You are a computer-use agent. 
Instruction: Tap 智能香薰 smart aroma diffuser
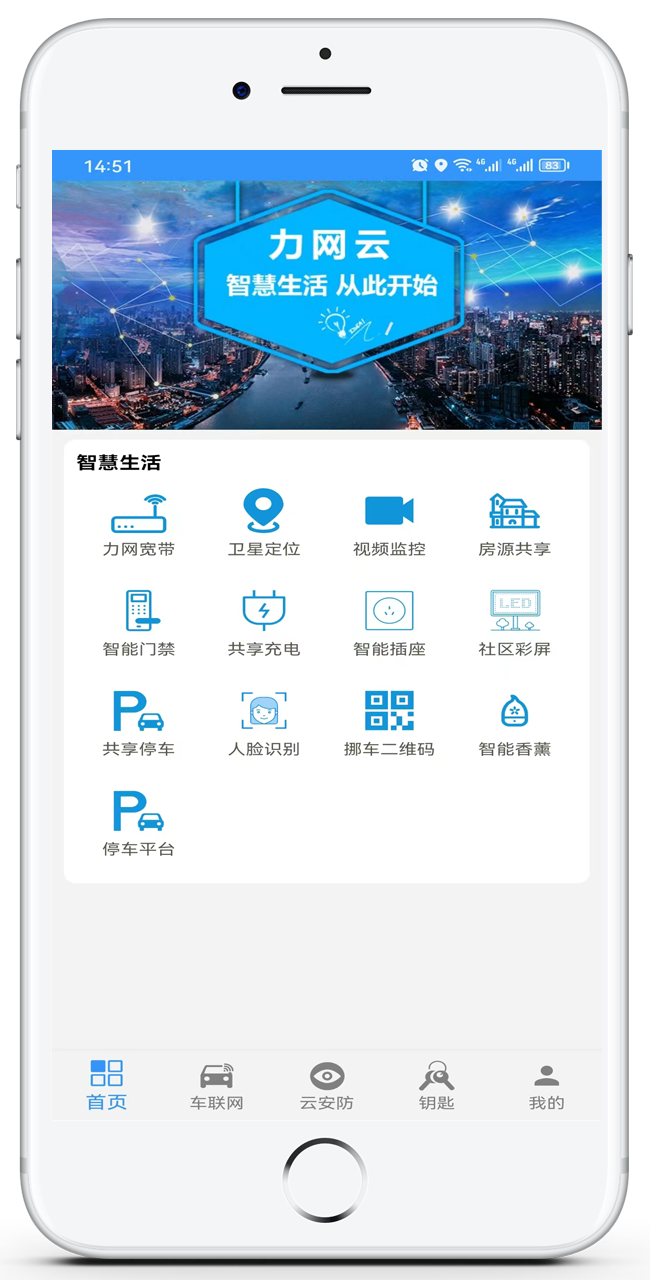point(514,724)
